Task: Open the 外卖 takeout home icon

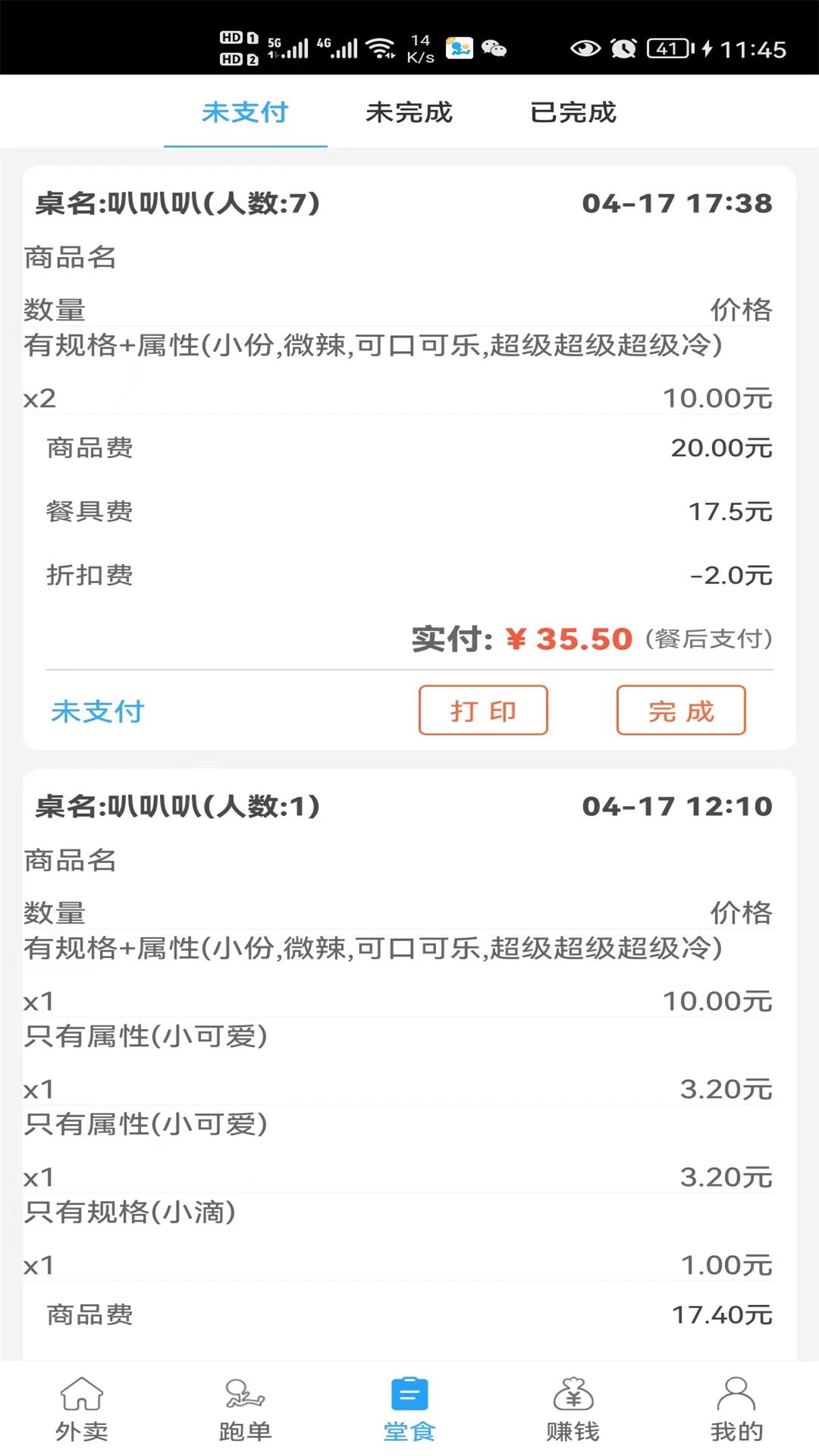Action: click(81, 1407)
